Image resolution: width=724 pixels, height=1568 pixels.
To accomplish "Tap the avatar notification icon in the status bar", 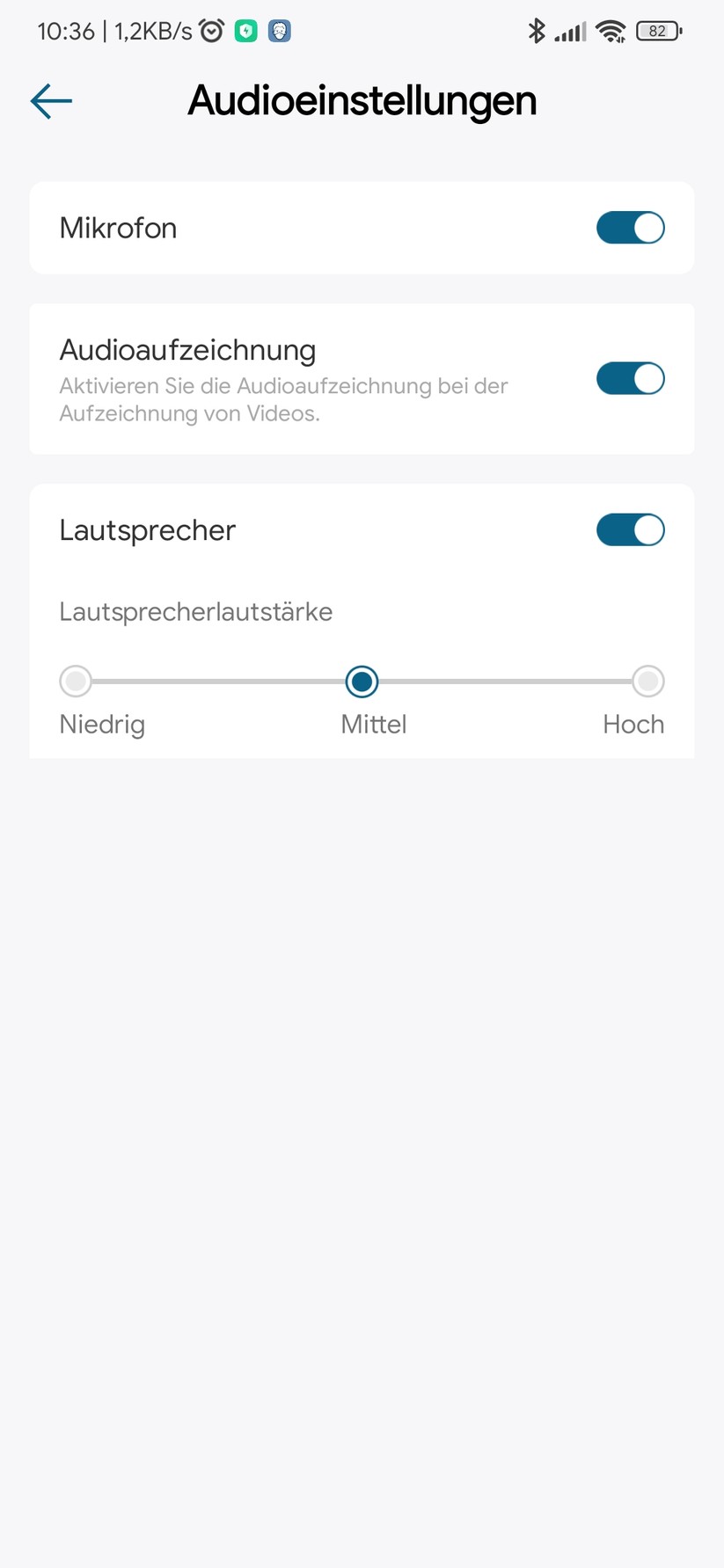I will tap(280, 30).
